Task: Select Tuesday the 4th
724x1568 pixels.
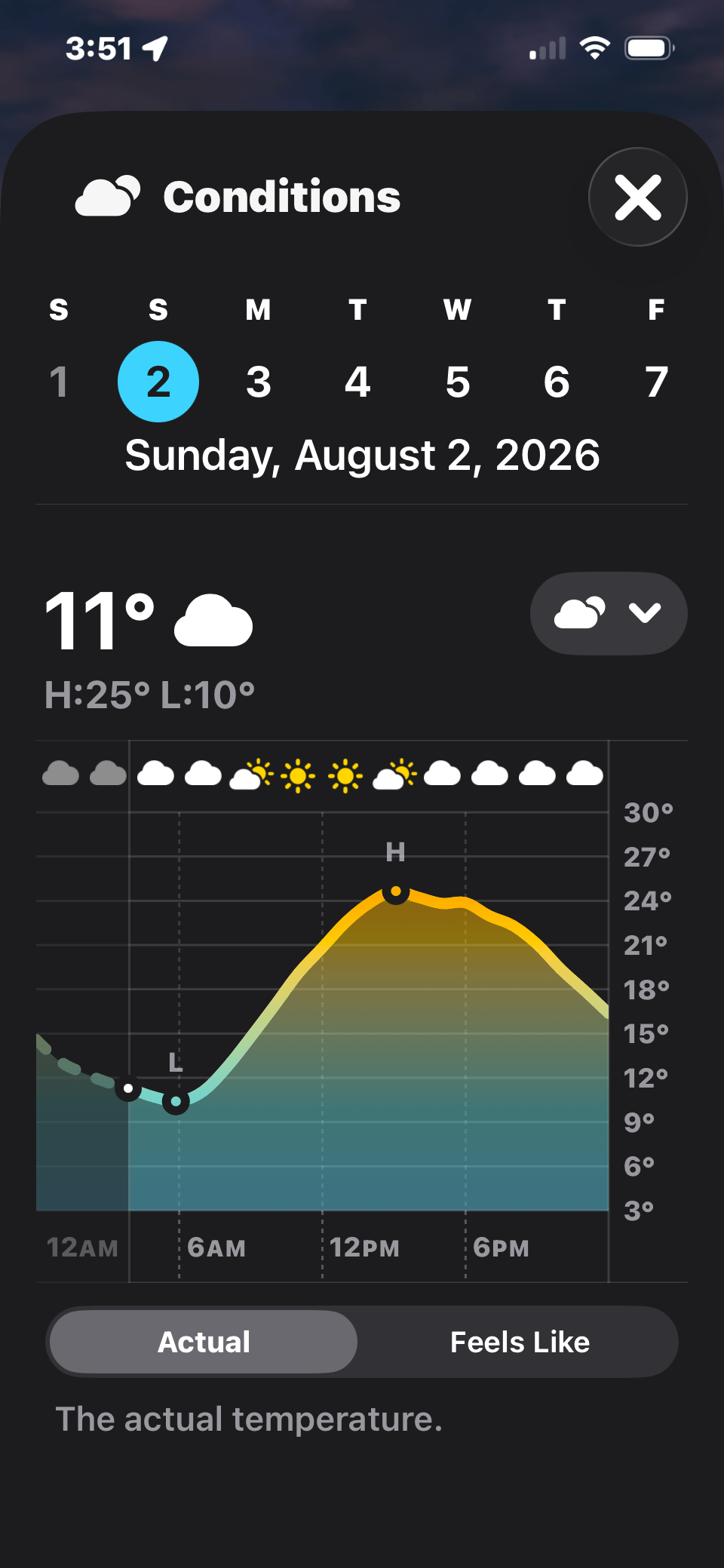Action: [x=357, y=382]
